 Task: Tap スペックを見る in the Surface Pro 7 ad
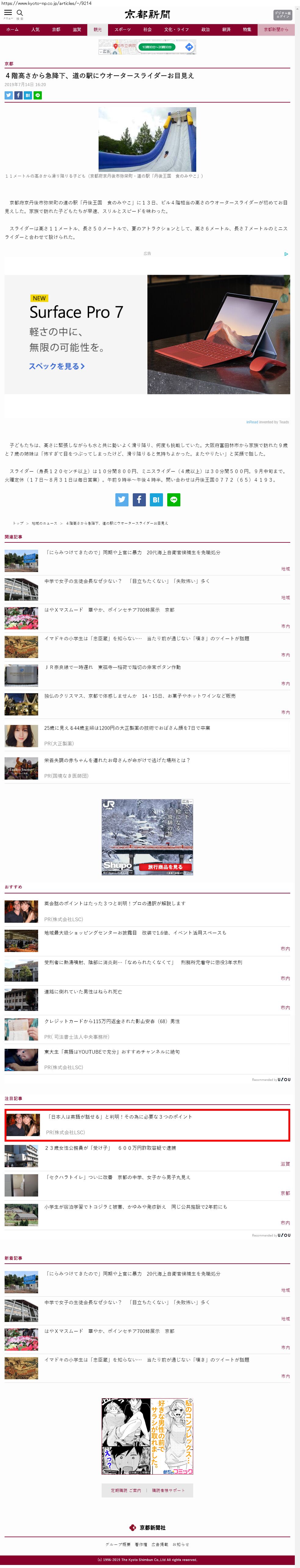(x=56, y=366)
